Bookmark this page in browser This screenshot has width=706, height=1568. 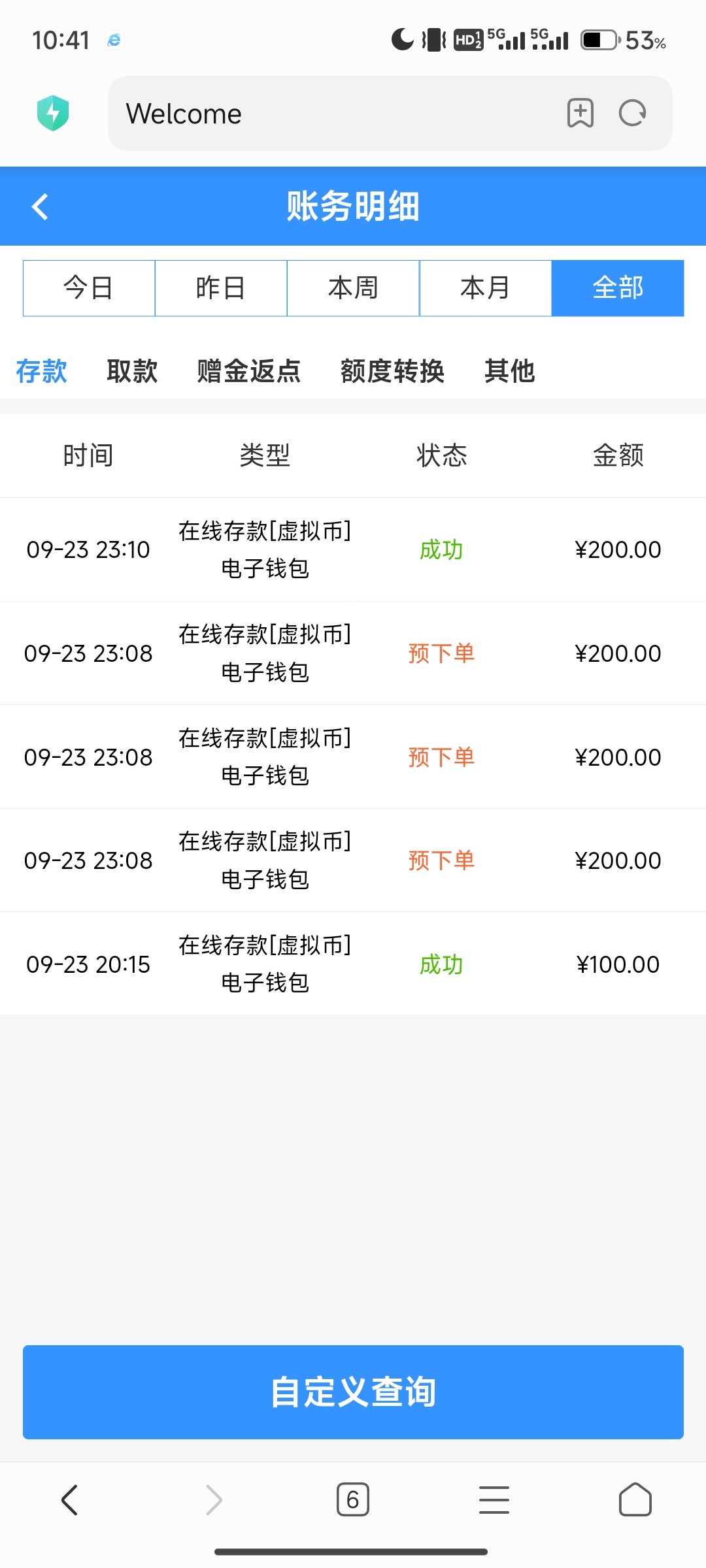point(580,113)
